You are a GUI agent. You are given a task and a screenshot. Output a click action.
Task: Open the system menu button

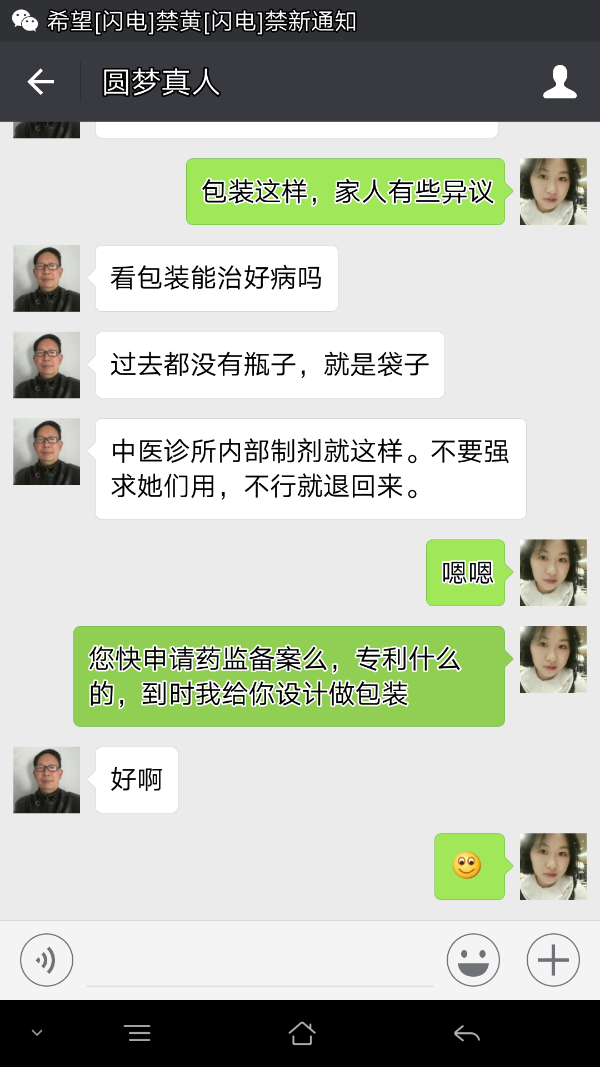pos(137,1033)
